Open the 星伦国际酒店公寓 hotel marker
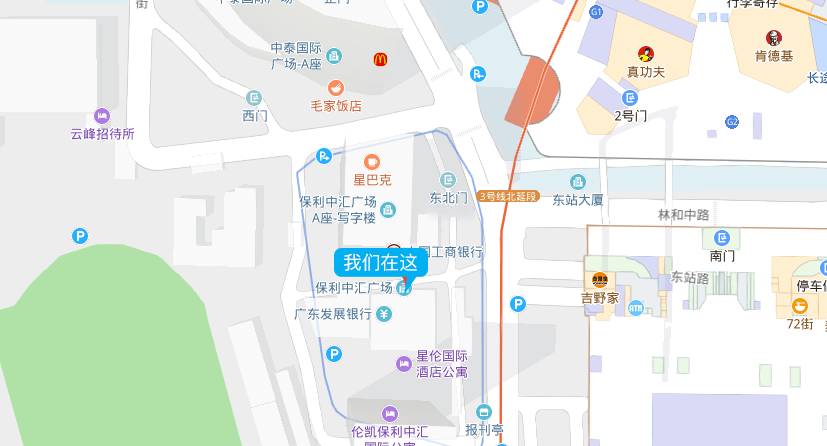This screenshot has width=827, height=446. (x=403, y=363)
